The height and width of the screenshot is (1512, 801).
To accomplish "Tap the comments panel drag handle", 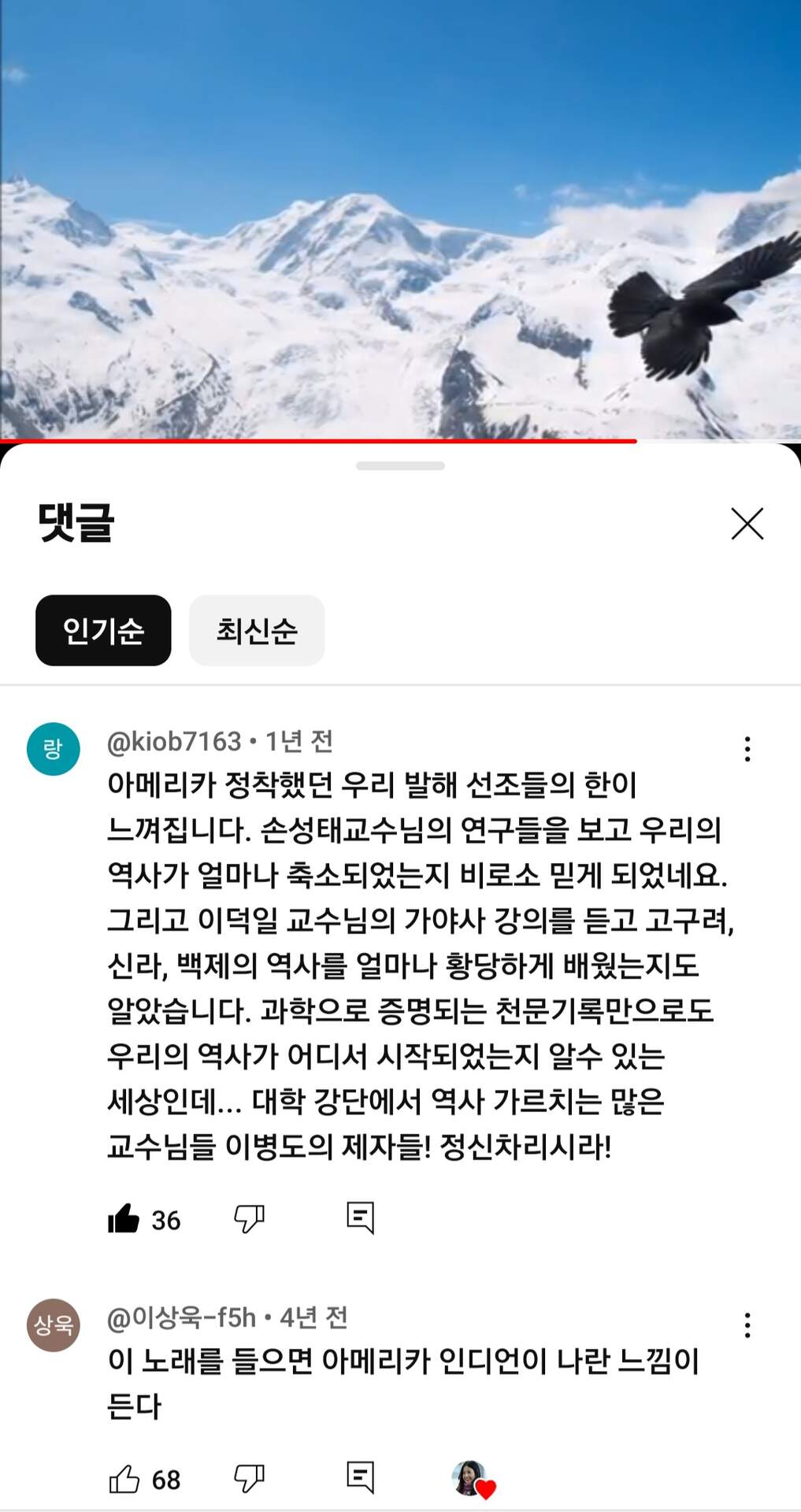I will [x=400, y=466].
